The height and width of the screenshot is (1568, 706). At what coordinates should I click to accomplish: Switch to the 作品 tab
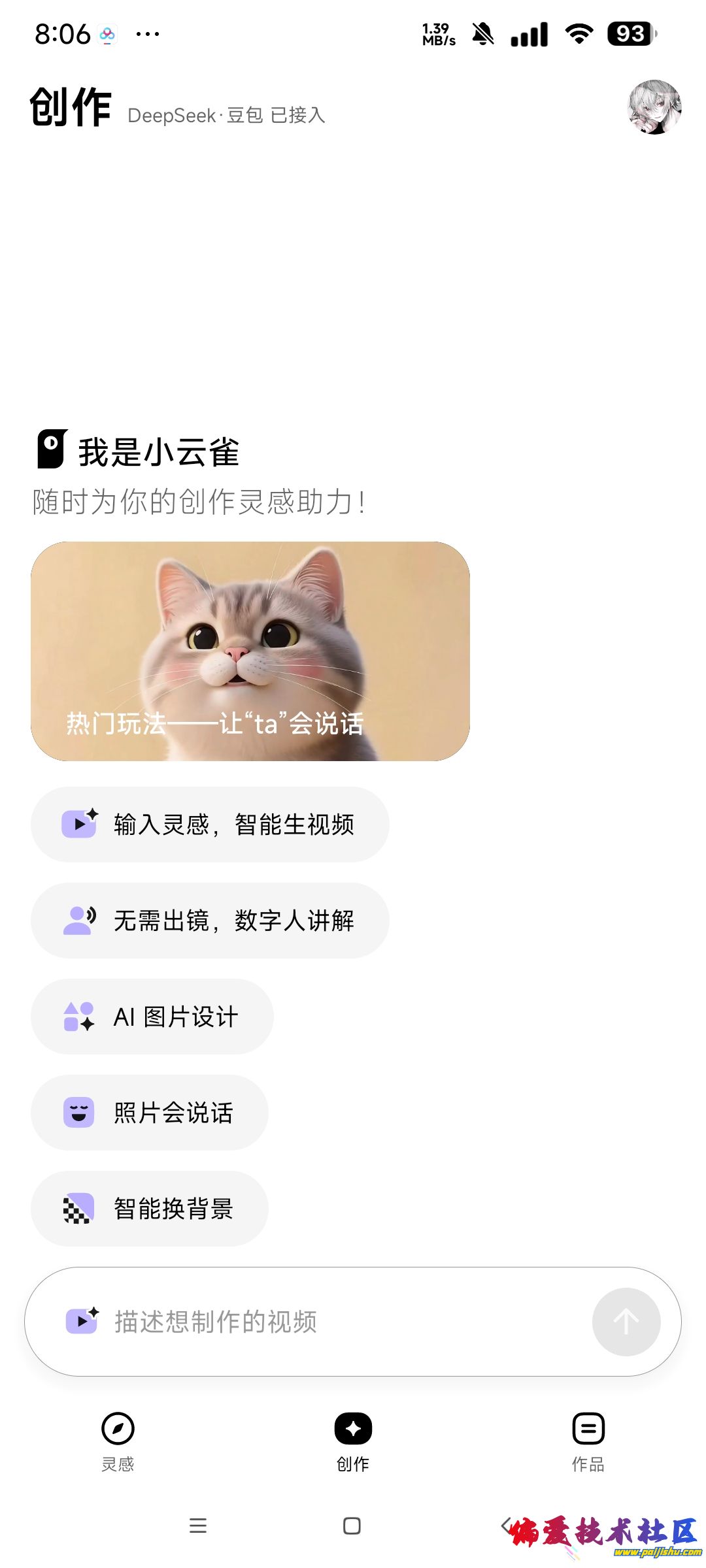588,1441
